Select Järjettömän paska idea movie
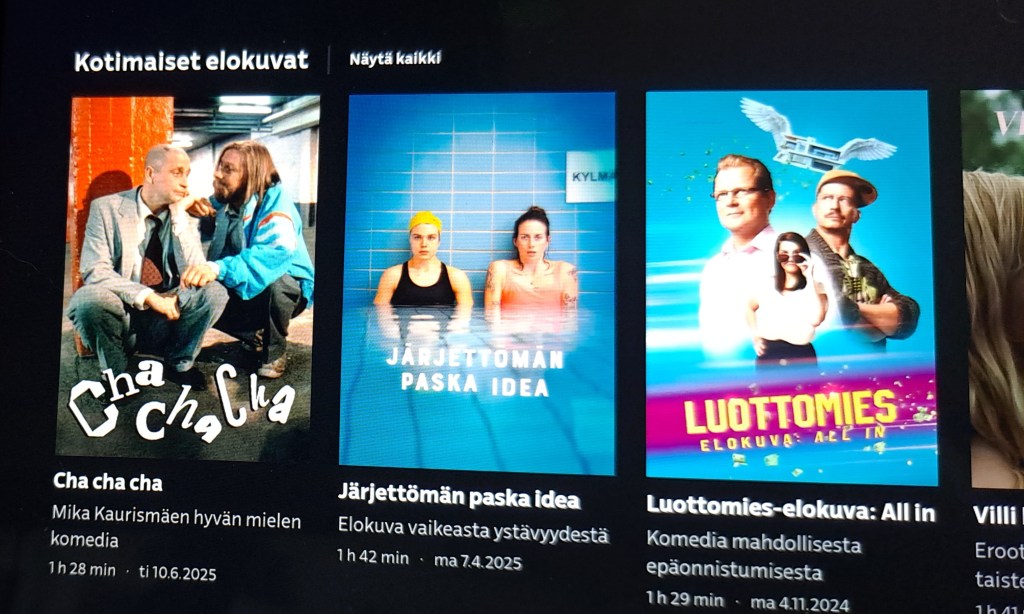Image resolution: width=1024 pixels, height=614 pixels. [477, 282]
